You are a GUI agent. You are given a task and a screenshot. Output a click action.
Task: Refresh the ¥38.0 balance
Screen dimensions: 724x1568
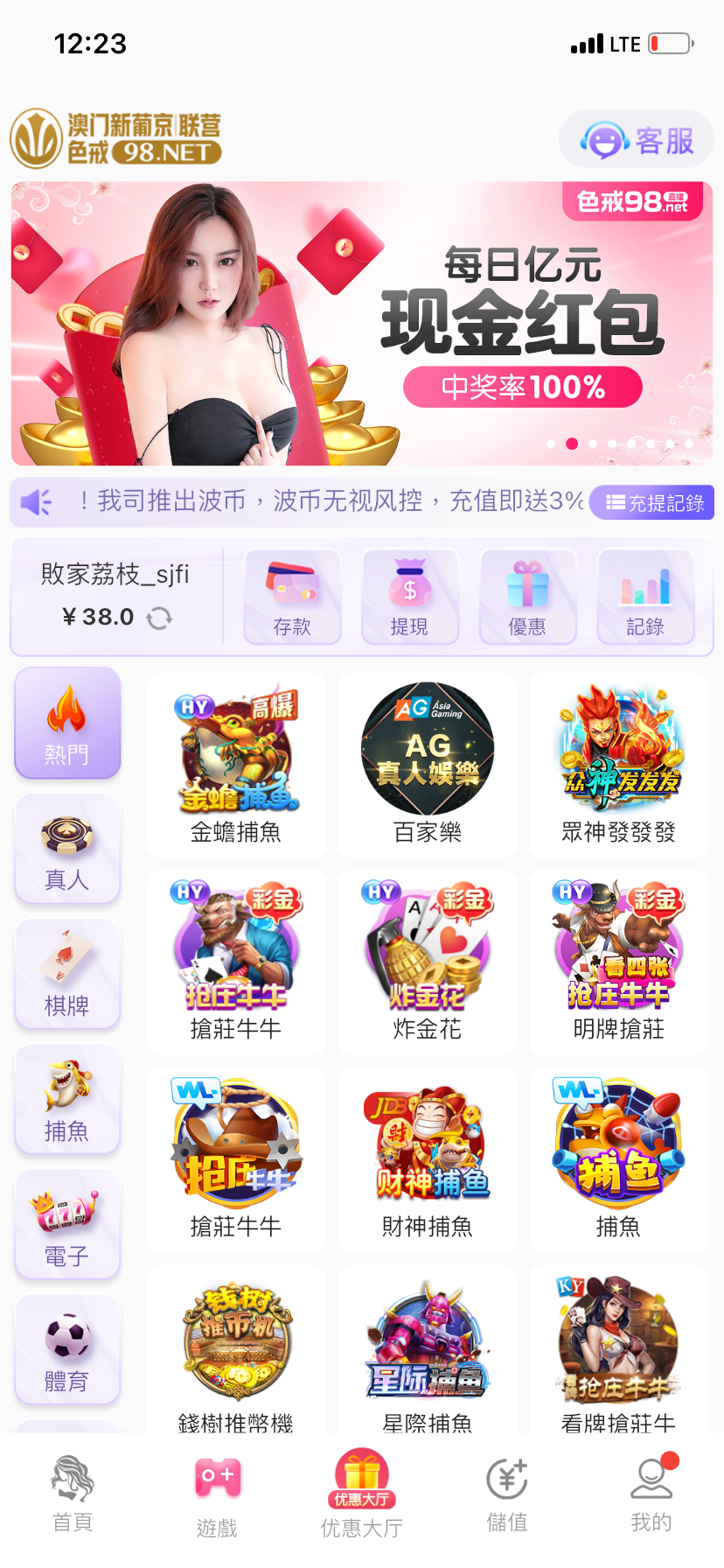pyautogui.click(x=159, y=619)
